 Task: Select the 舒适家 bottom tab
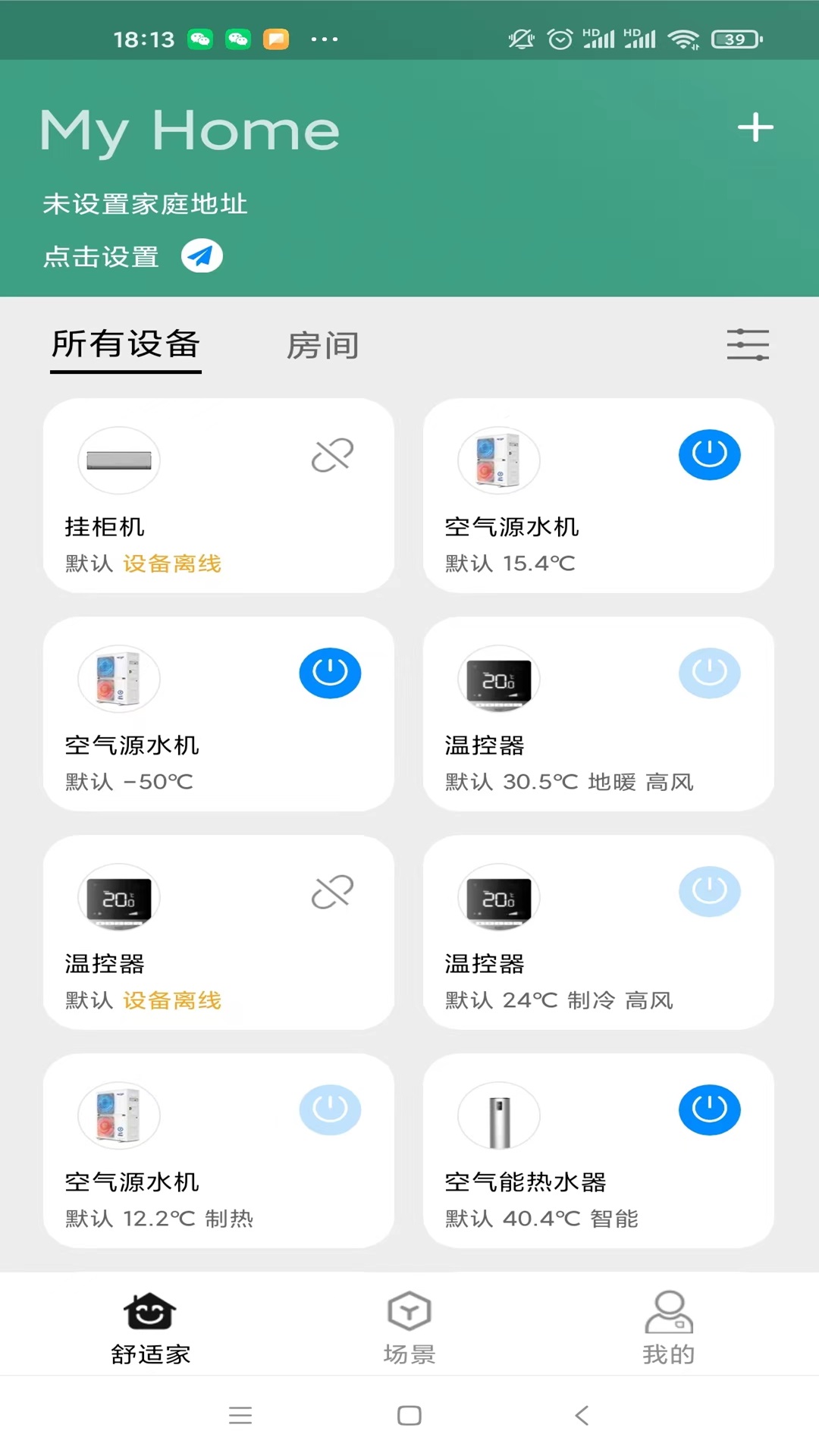click(x=150, y=1327)
